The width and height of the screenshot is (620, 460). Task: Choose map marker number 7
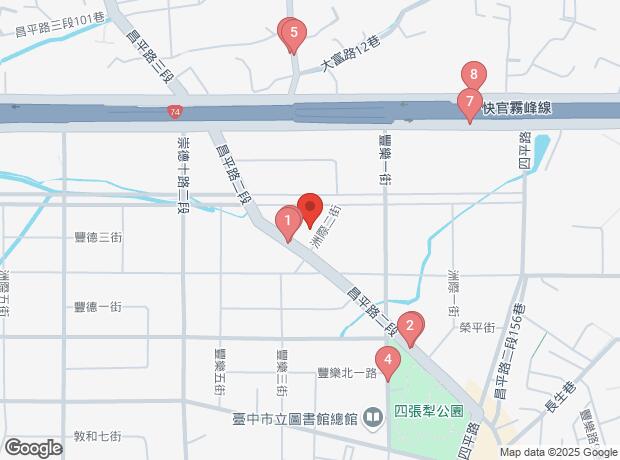[x=467, y=102]
